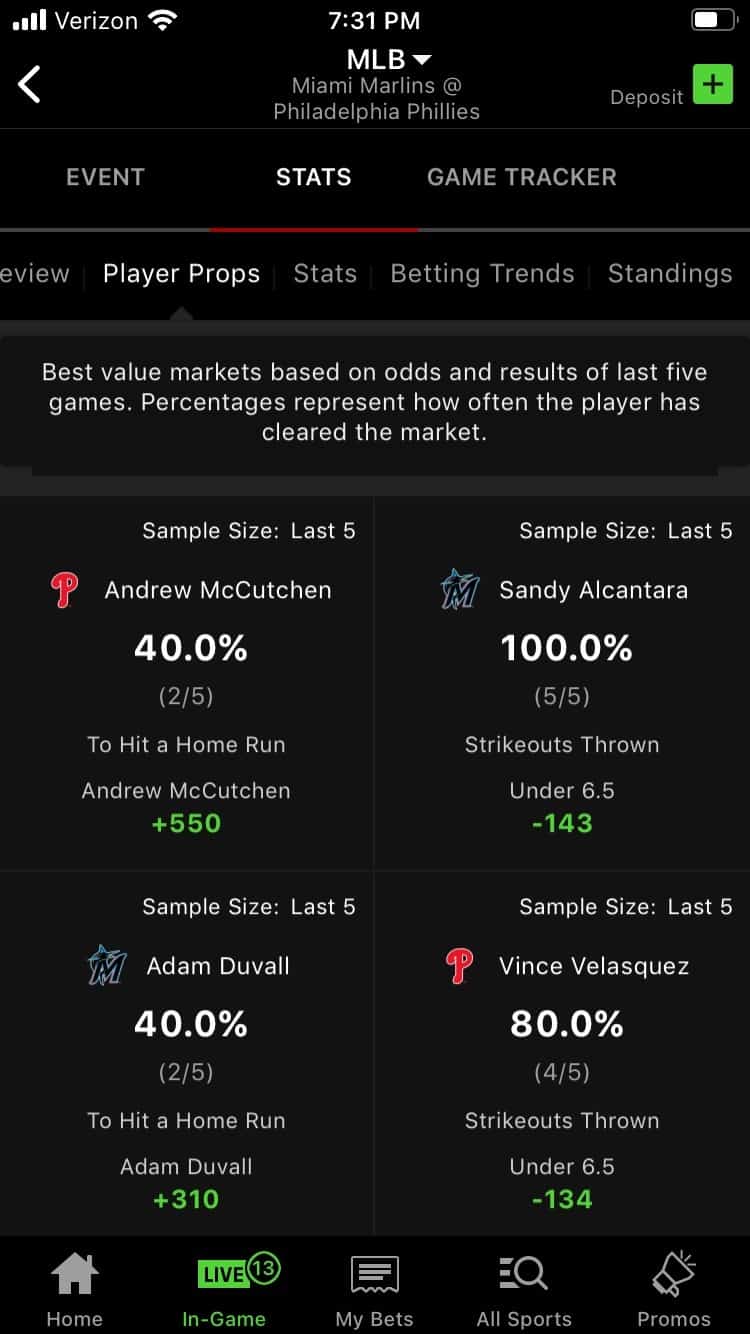Switch to the EVENT tab
This screenshot has height=1334, width=750.
tap(105, 177)
